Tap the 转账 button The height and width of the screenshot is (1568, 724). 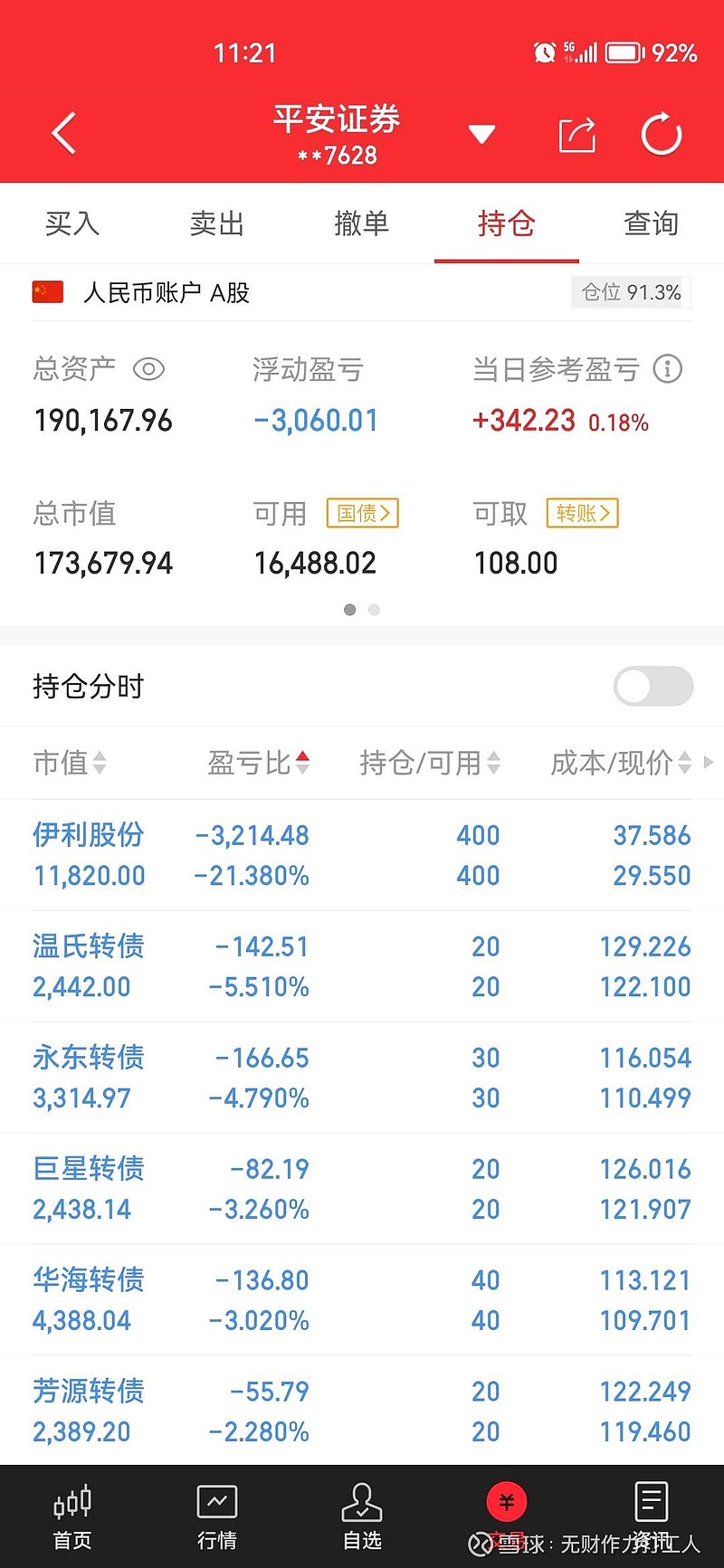(583, 513)
